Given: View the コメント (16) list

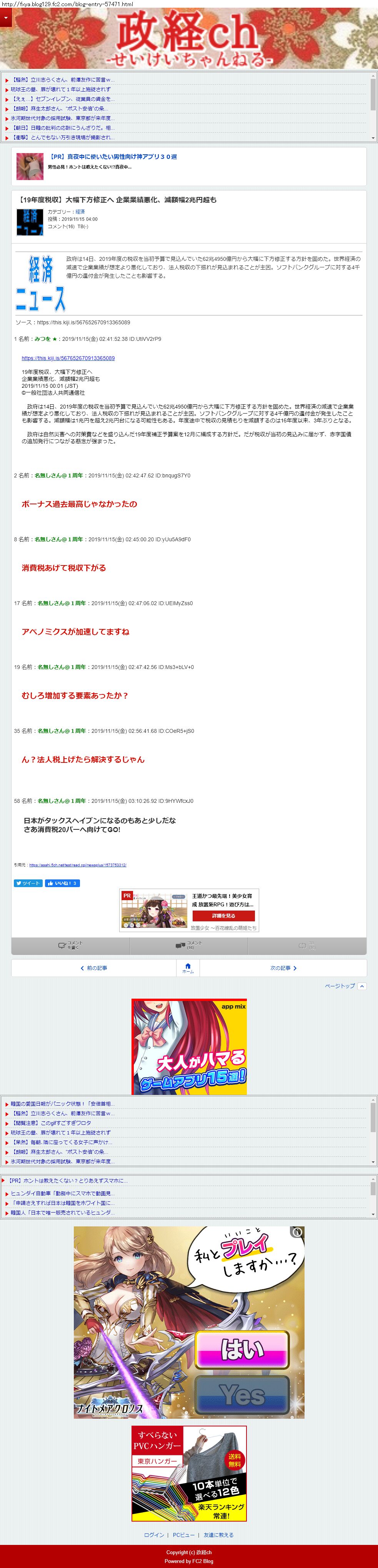Looking at the screenshot, I should (x=189, y=945).
